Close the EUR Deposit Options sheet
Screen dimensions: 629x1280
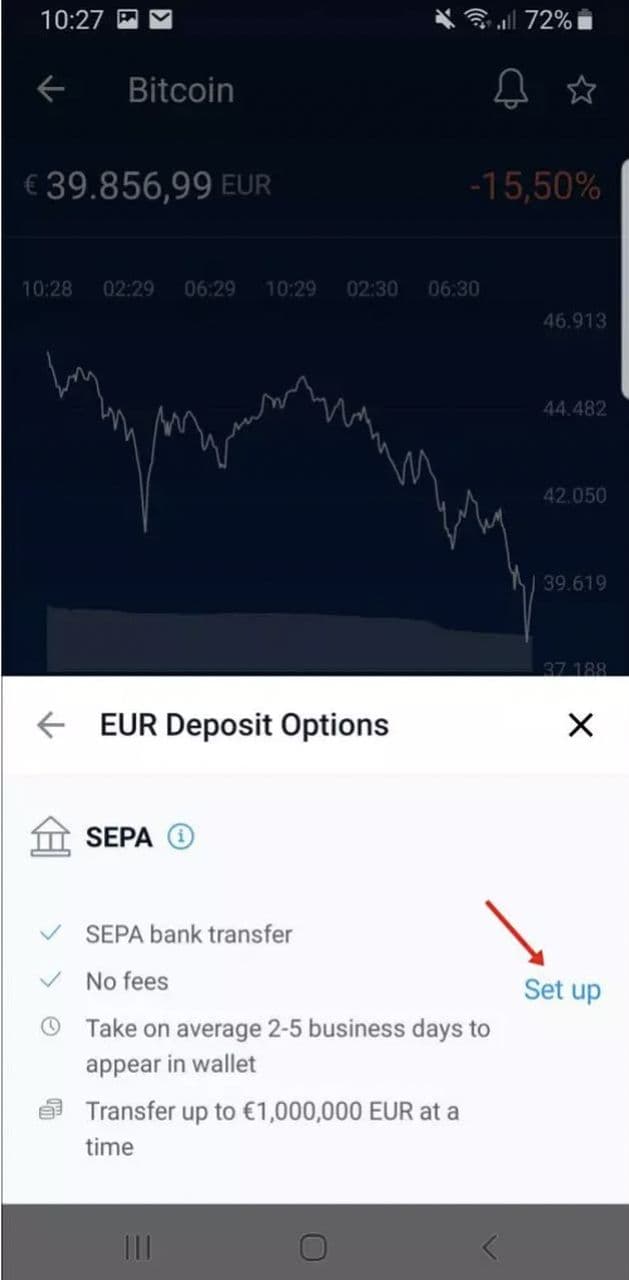(x=580, y=725)
